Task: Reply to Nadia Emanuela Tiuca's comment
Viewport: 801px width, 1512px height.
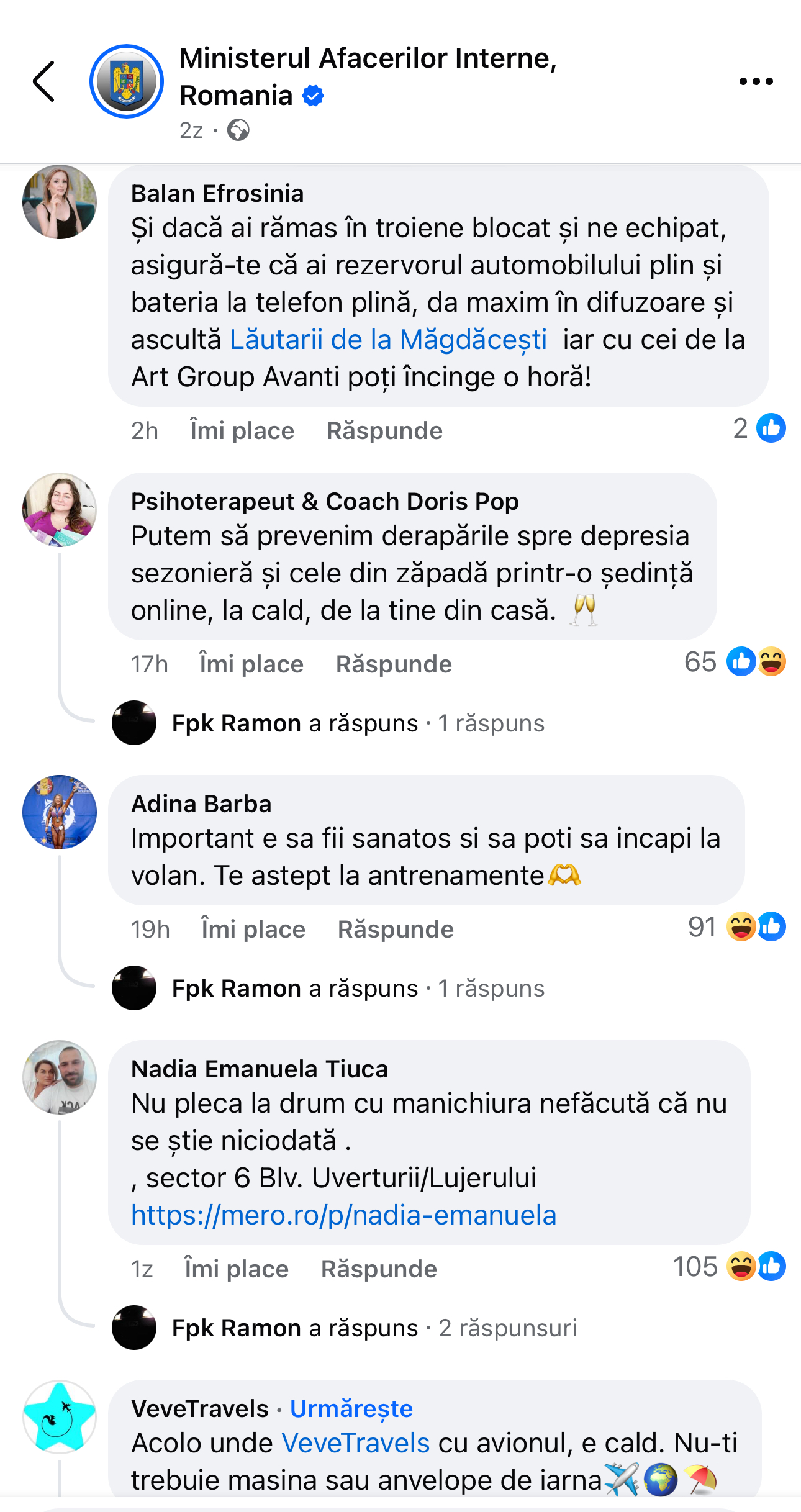Action: click(x=379, y=1269)
